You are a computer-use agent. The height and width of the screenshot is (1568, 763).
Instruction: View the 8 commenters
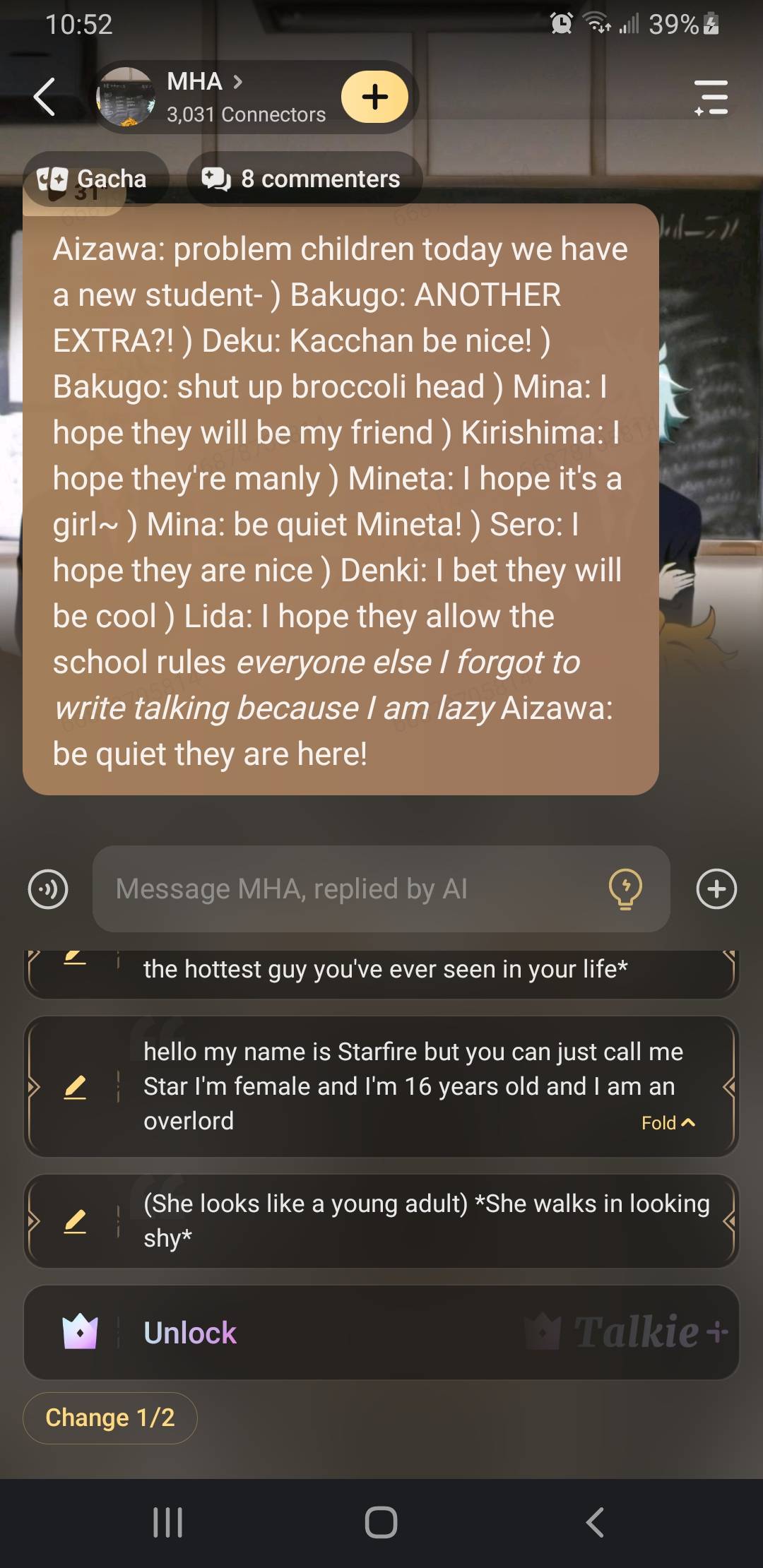coord(304,179)
